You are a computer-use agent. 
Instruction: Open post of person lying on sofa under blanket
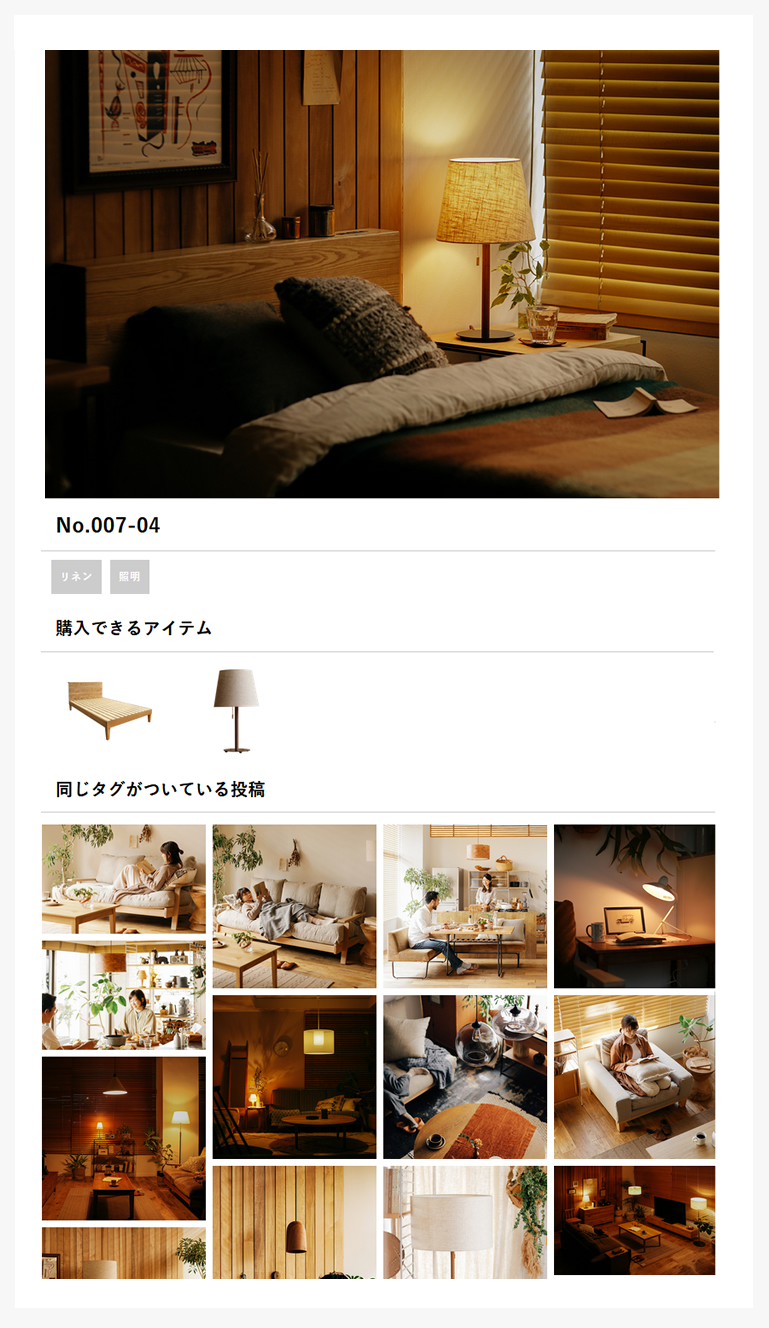tap(294, 906)
